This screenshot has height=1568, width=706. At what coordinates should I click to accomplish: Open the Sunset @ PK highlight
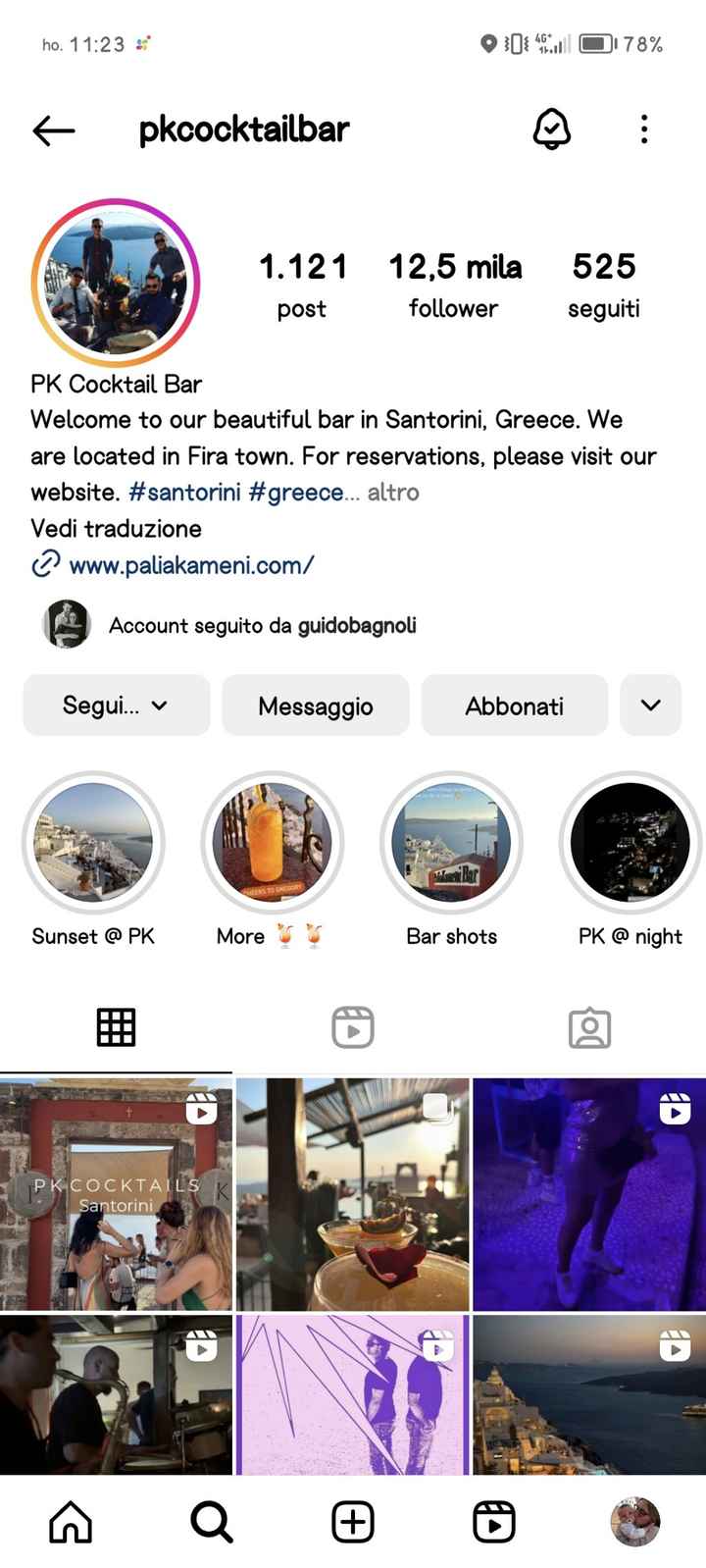(93, 842)
